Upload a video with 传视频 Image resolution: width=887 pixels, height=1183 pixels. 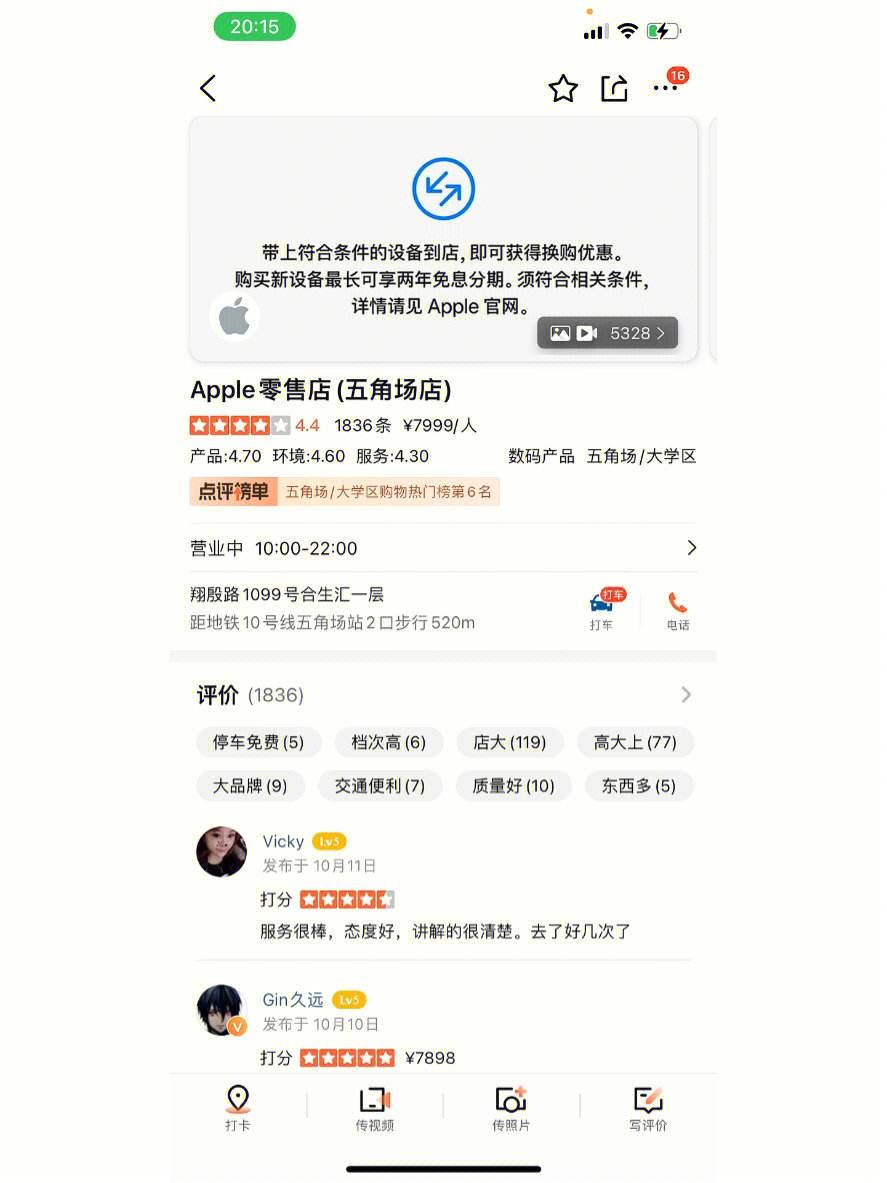(374, 1108)
